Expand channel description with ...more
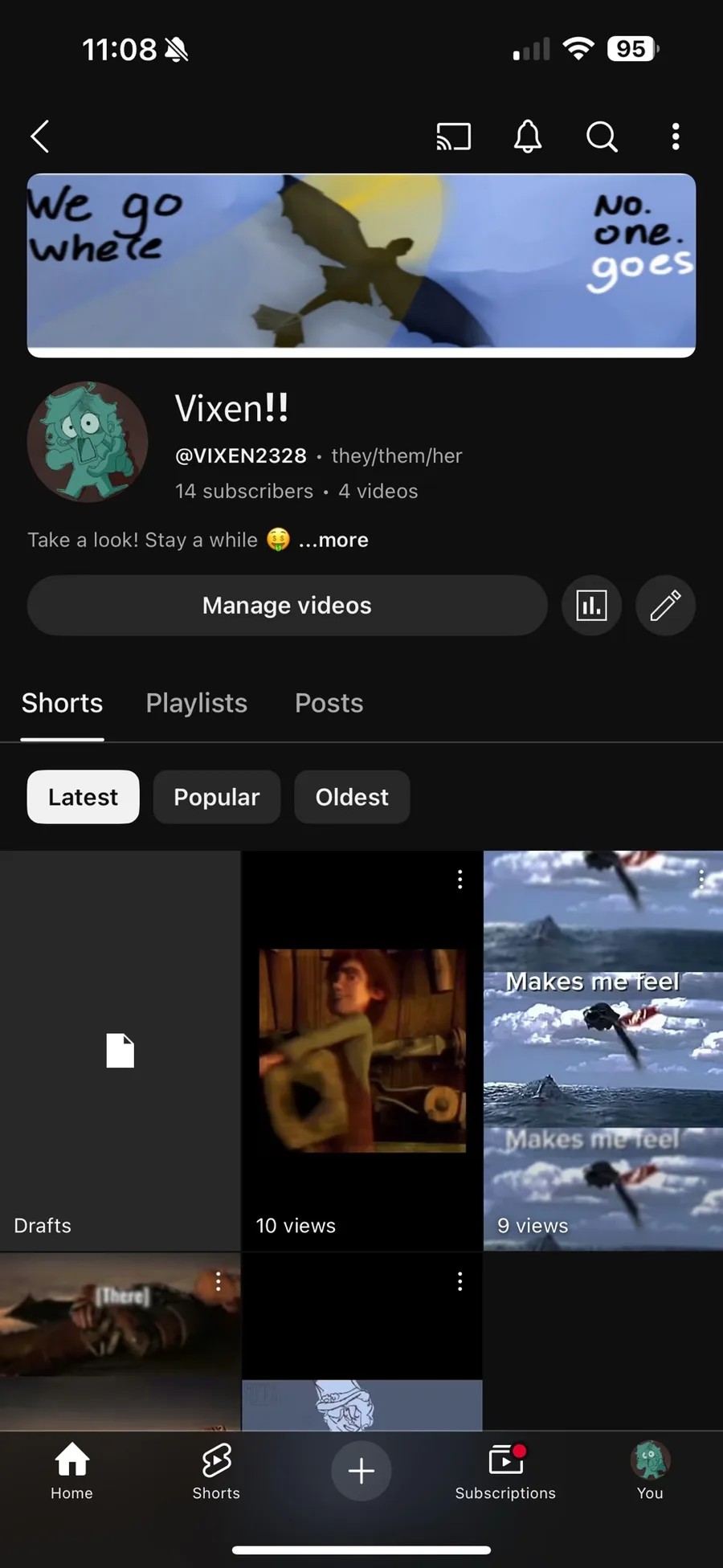Viewport: 723px width, 1568px height. pos(333,541)
